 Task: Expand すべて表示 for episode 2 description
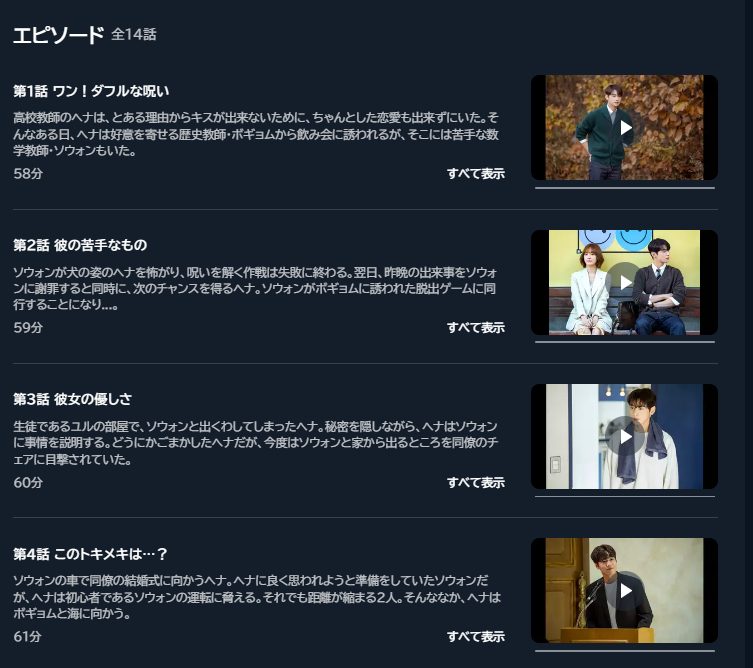click(475, 328)
